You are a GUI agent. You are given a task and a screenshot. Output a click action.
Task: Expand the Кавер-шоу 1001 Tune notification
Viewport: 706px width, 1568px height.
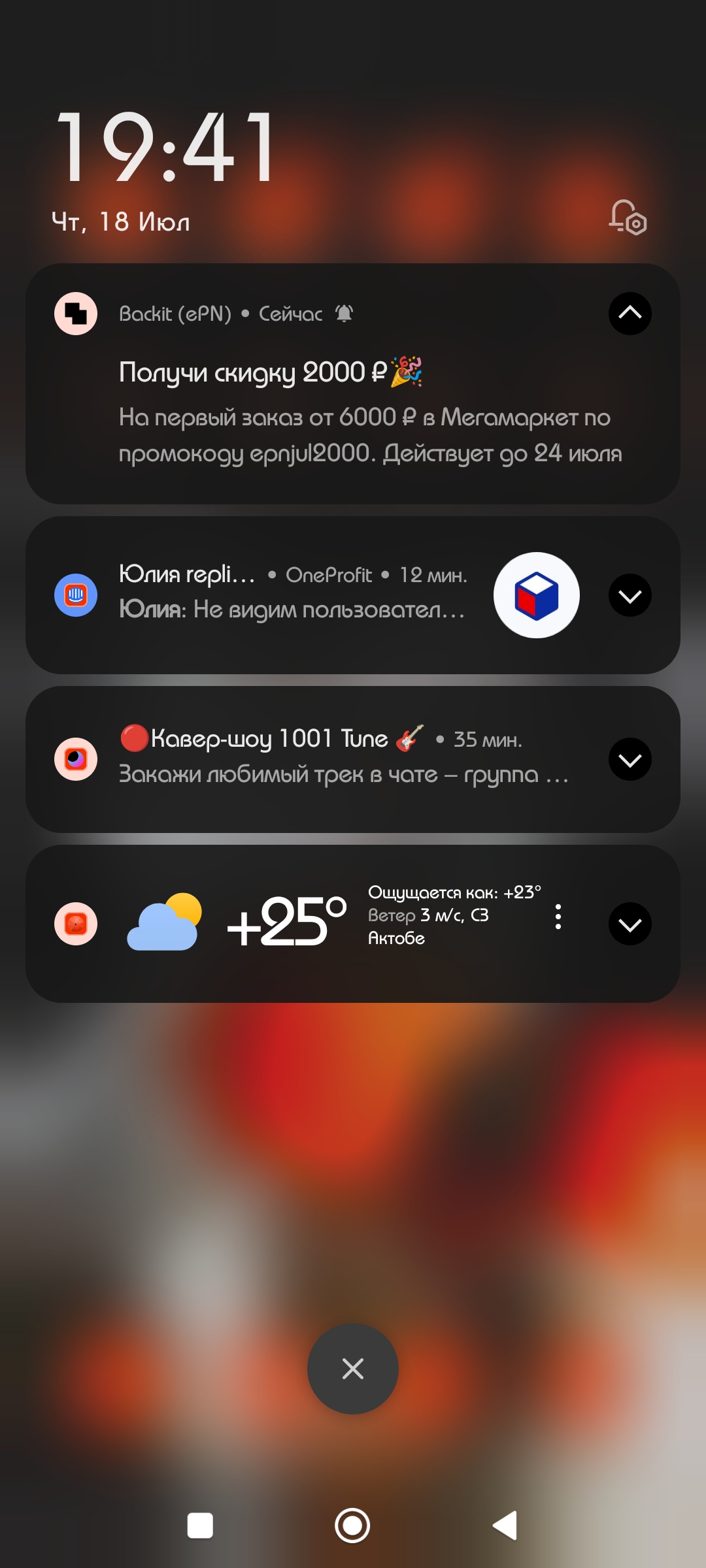[630, 759]
